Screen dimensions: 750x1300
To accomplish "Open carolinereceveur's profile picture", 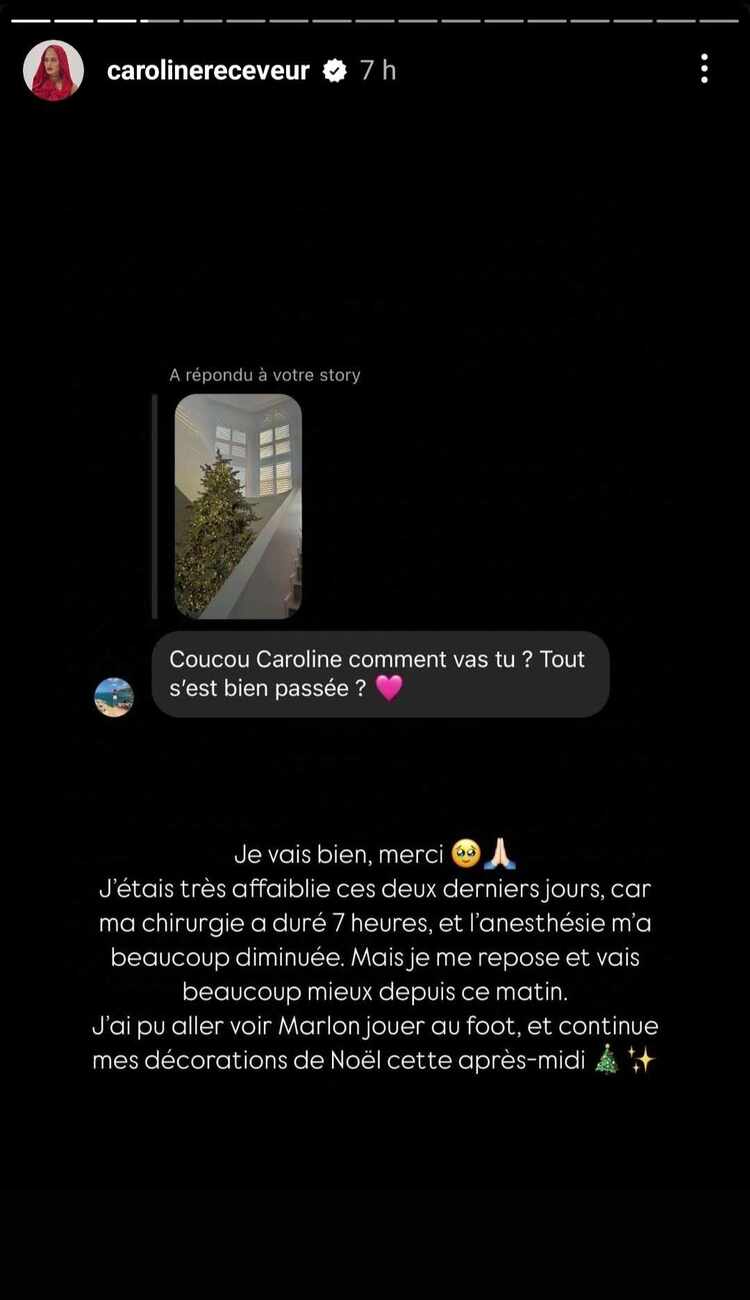I will [53, 70].
